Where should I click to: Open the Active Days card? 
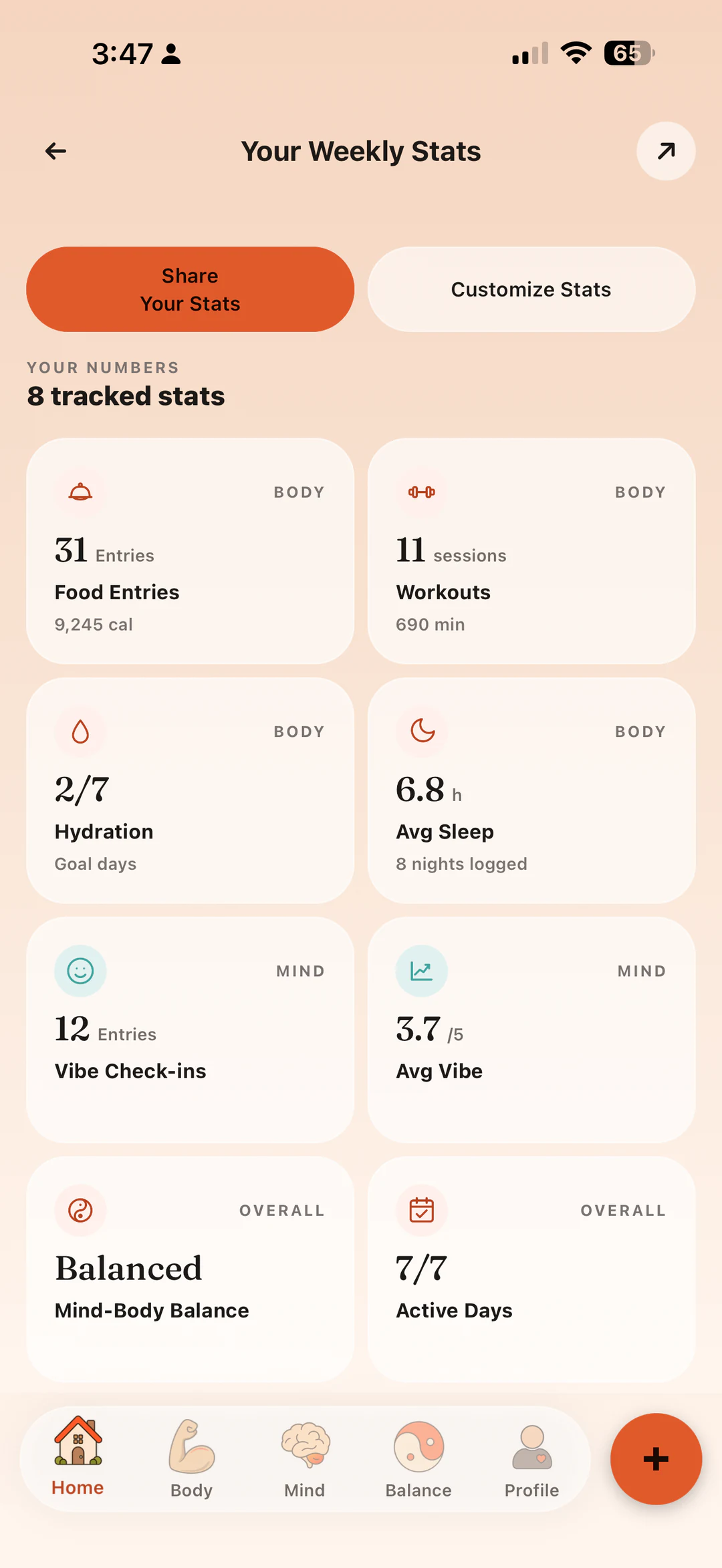click(x=531, y=1269)
